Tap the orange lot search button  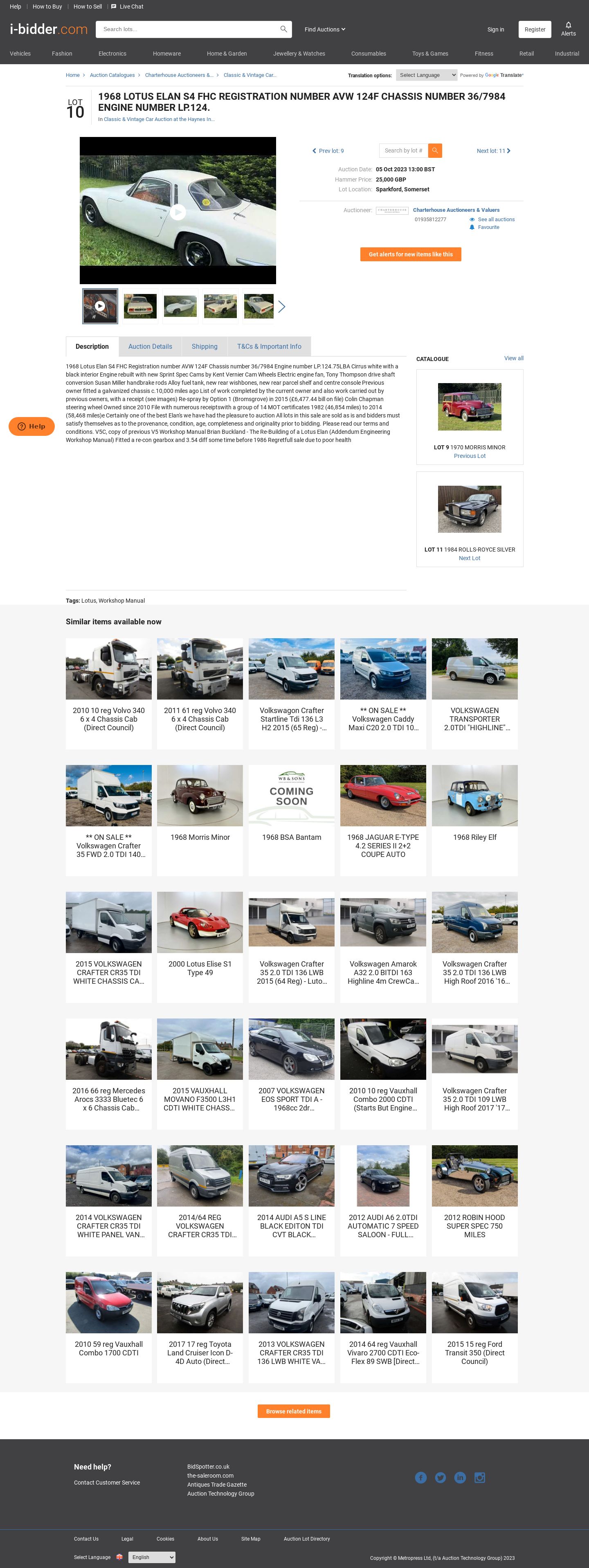435,150
